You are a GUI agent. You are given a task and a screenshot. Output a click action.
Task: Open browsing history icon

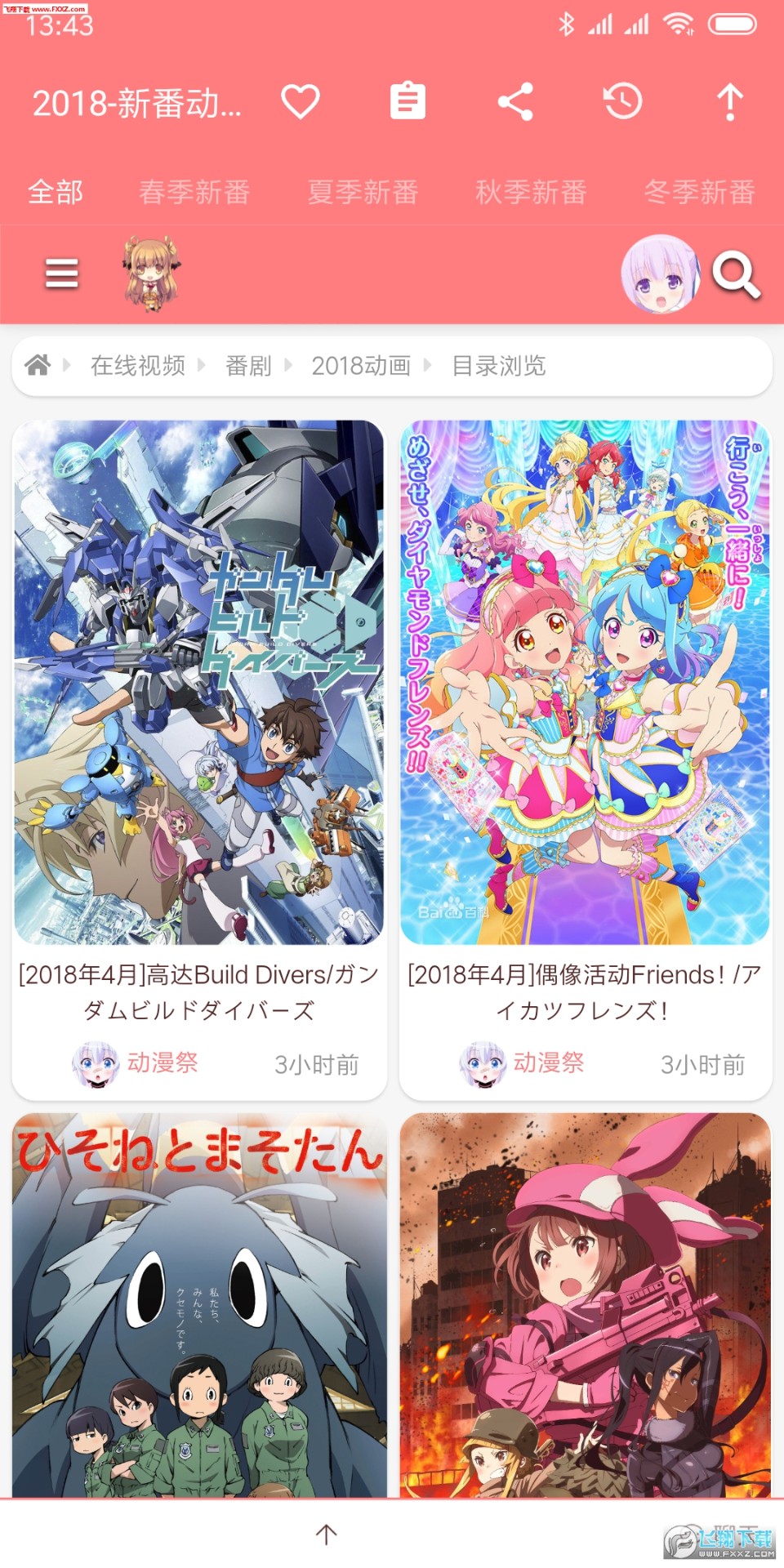coord(623,100)
